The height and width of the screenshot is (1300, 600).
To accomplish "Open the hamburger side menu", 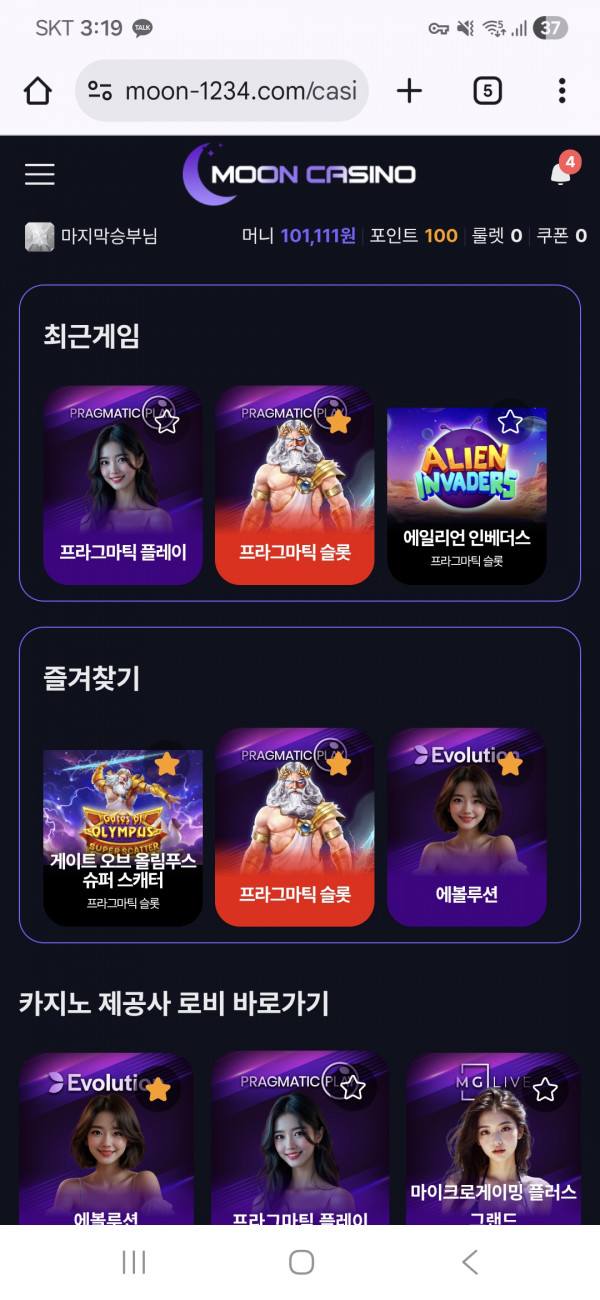I will click(40, 175).
